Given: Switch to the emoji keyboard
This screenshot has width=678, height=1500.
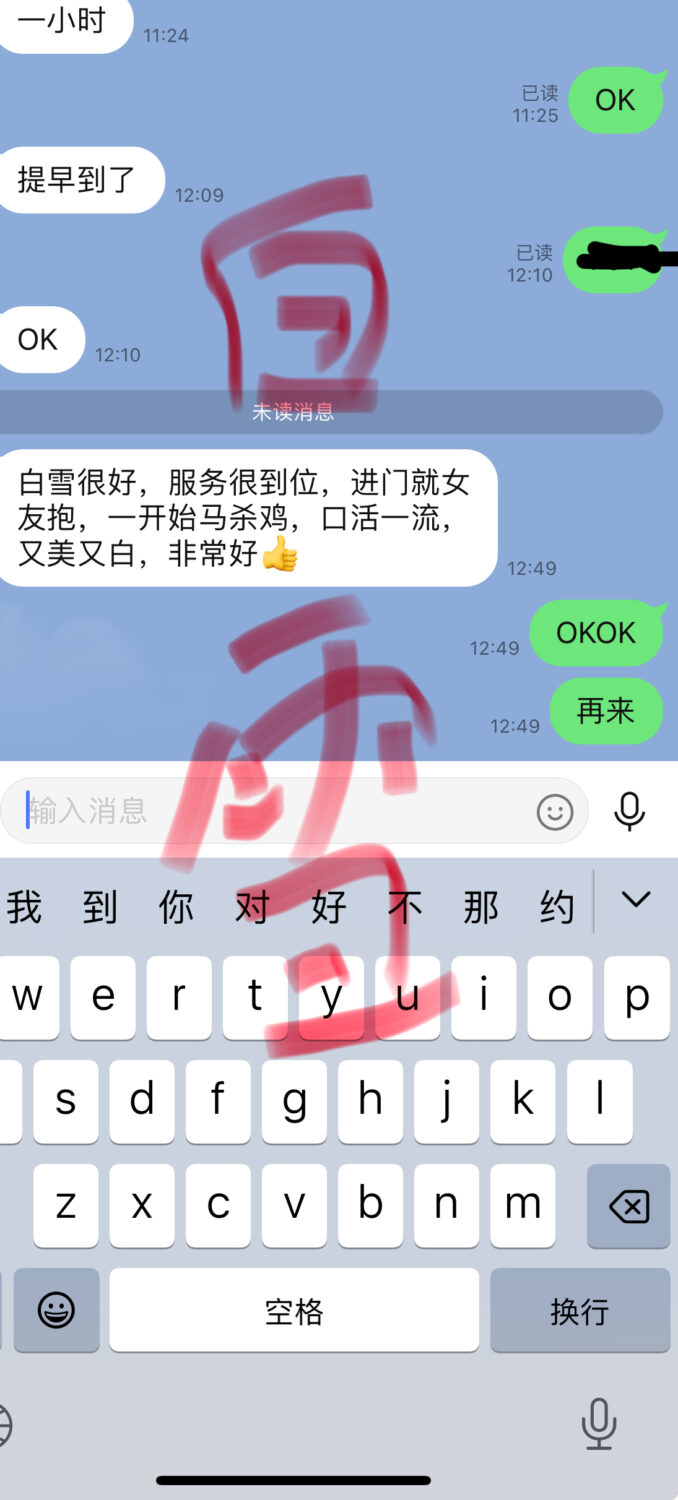Looking at the screenshot, I should [56, 1310].
